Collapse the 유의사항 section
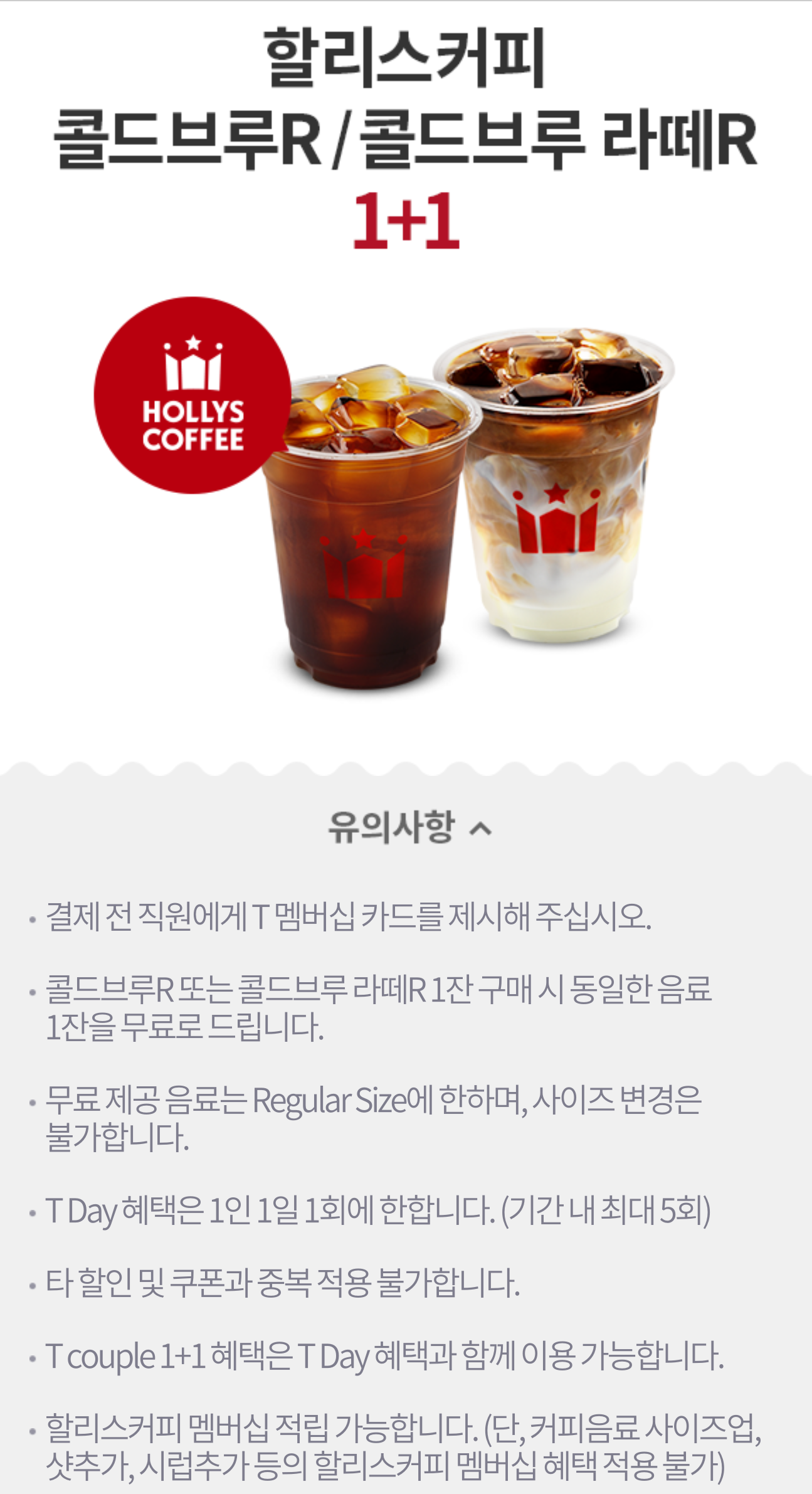812x1494 pixels. (410, 827)
